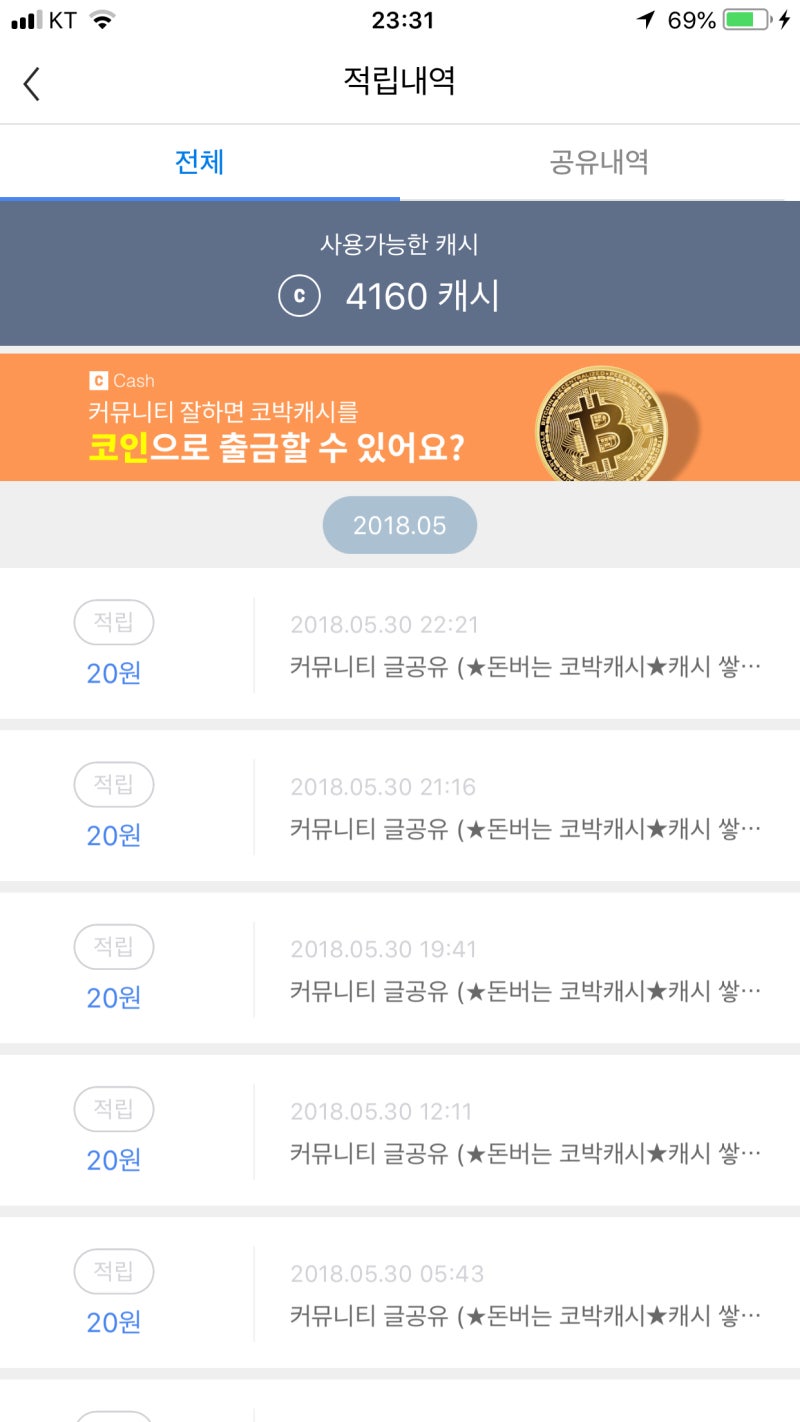The image size is (800, 1422).
Task: Tap the 'C Cash' badge on the orange banner
Action: click(121, 380)
